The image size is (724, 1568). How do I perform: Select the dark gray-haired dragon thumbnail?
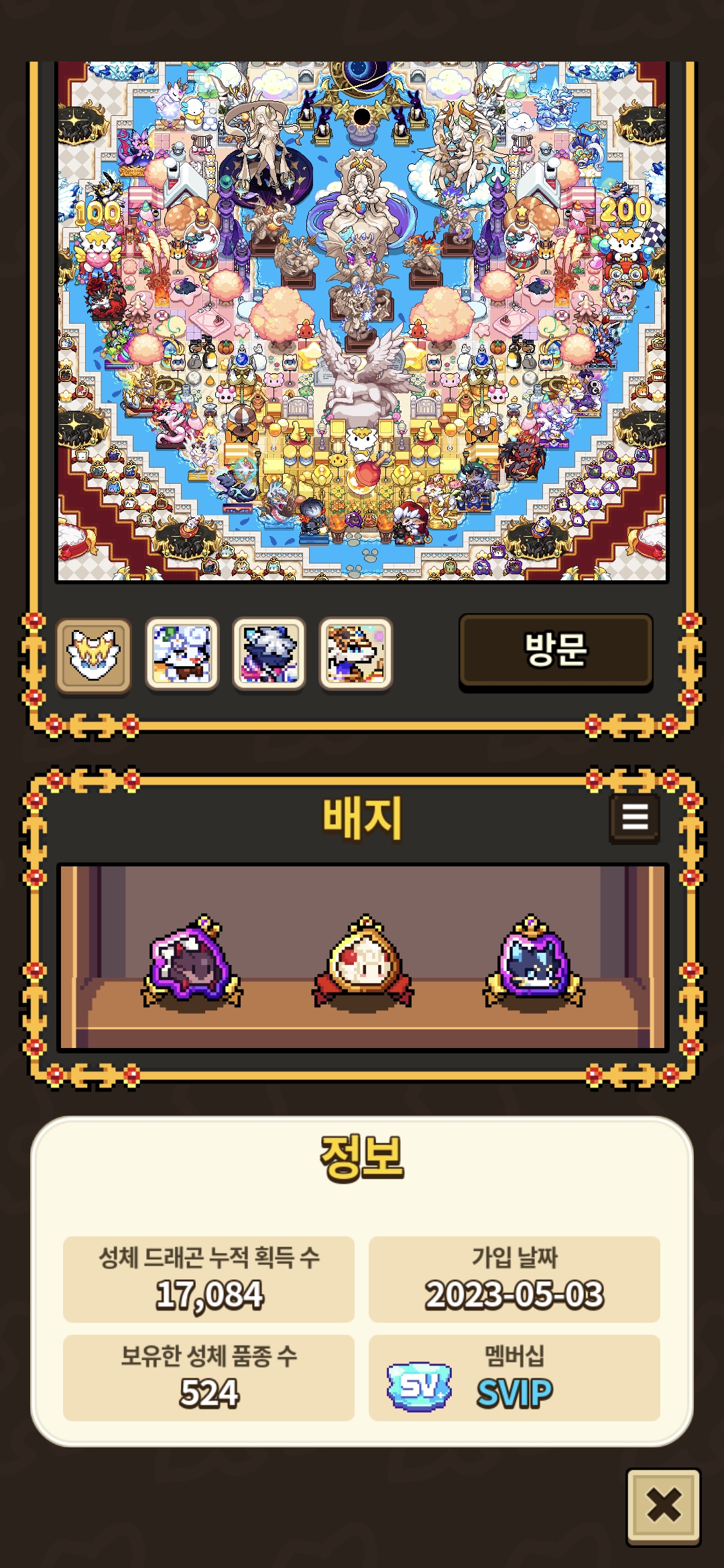pos(269,654)
